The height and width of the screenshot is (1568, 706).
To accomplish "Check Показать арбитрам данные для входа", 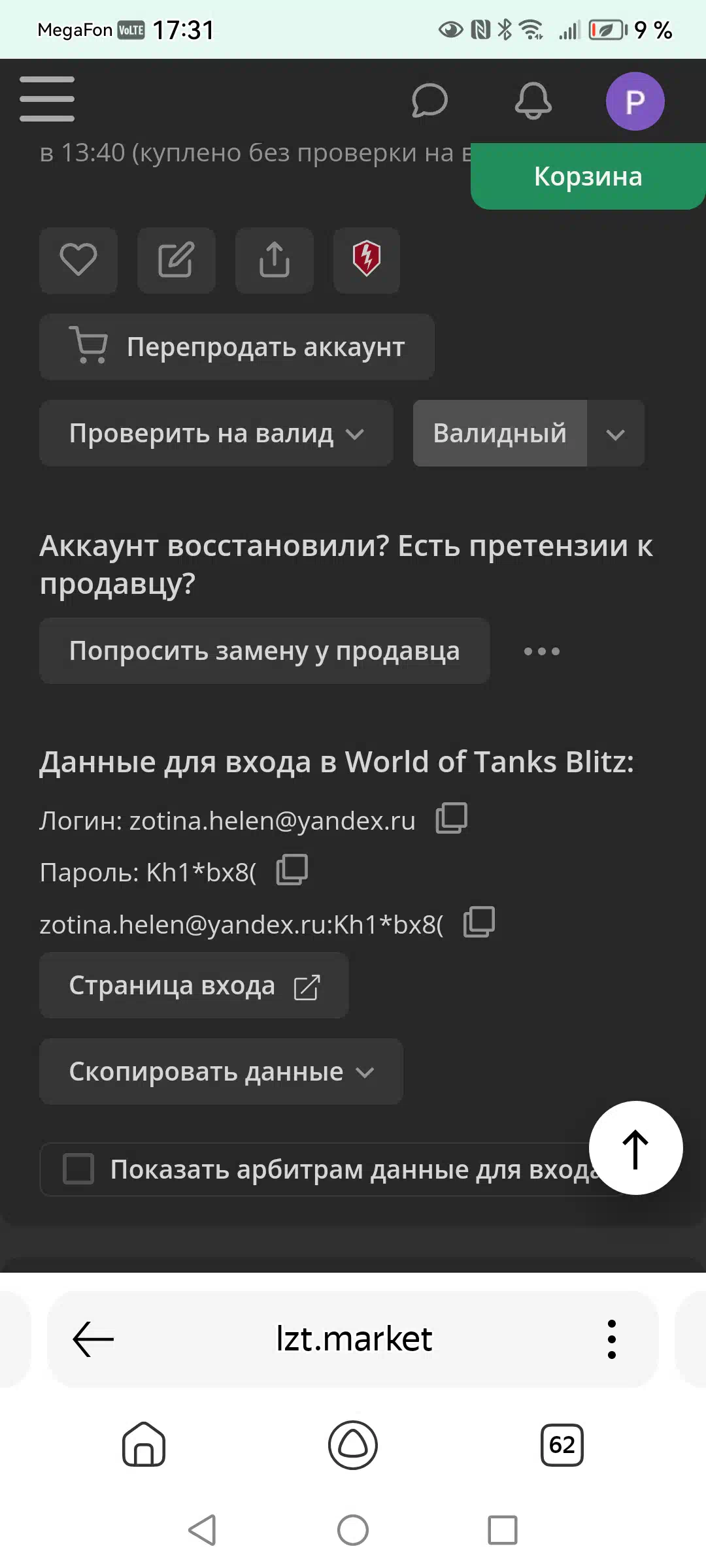I will point(78,1169).
